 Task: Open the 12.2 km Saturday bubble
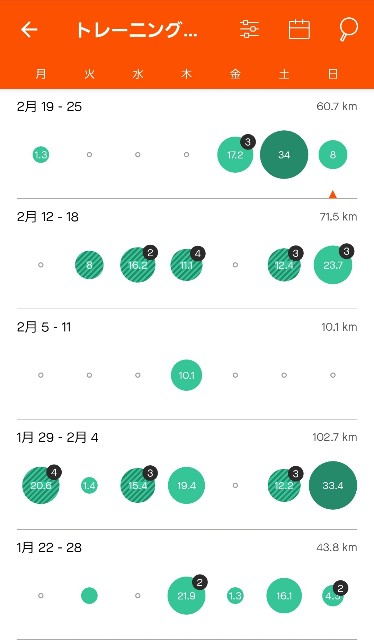(284, 485)
